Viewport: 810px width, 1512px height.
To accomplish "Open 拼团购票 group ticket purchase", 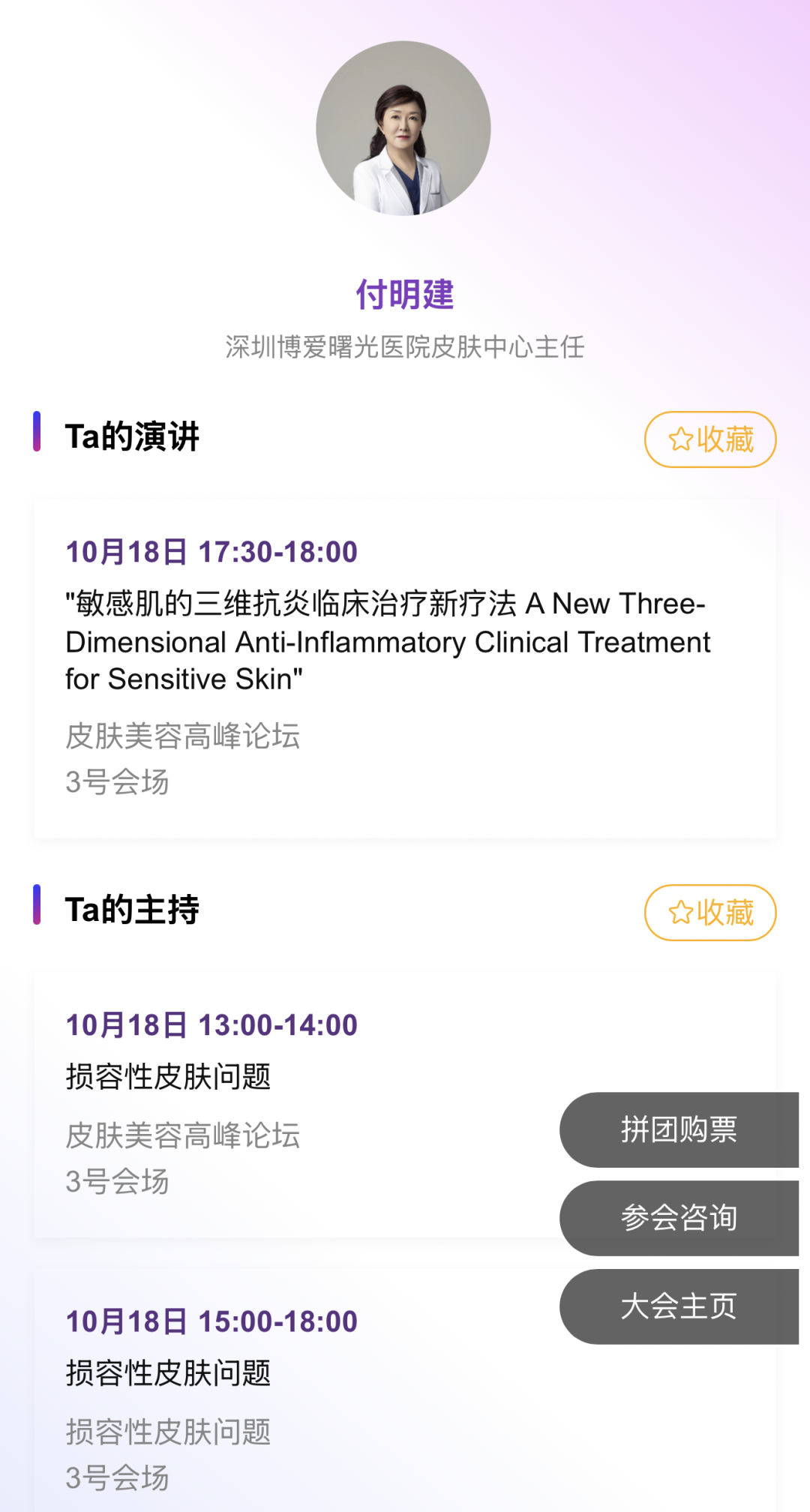I will 679,1129.
